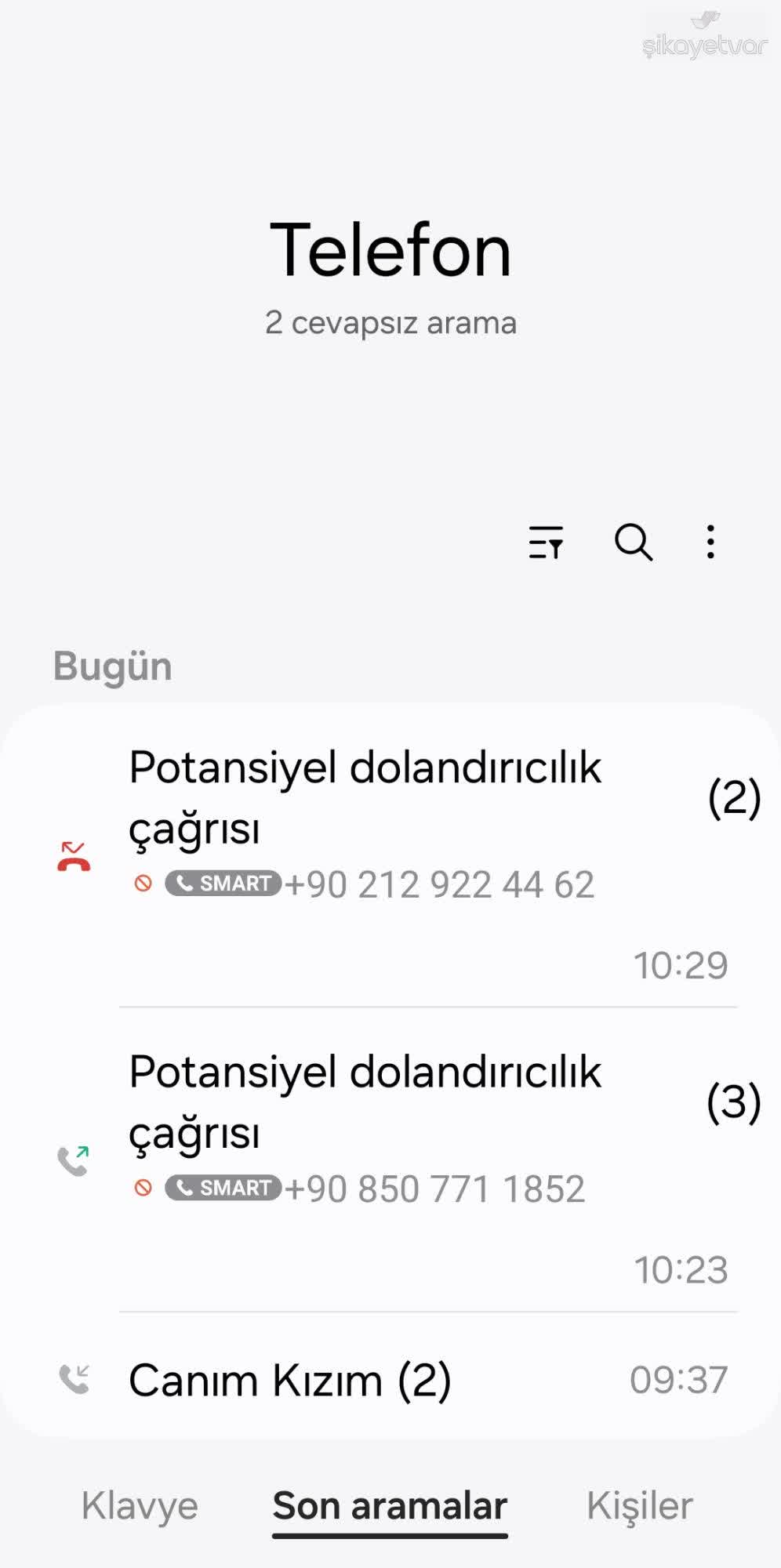Viewport: 781px width, 1568px height.
Task: Expand the (2) grouped missed calls
Action: [734, 799]
